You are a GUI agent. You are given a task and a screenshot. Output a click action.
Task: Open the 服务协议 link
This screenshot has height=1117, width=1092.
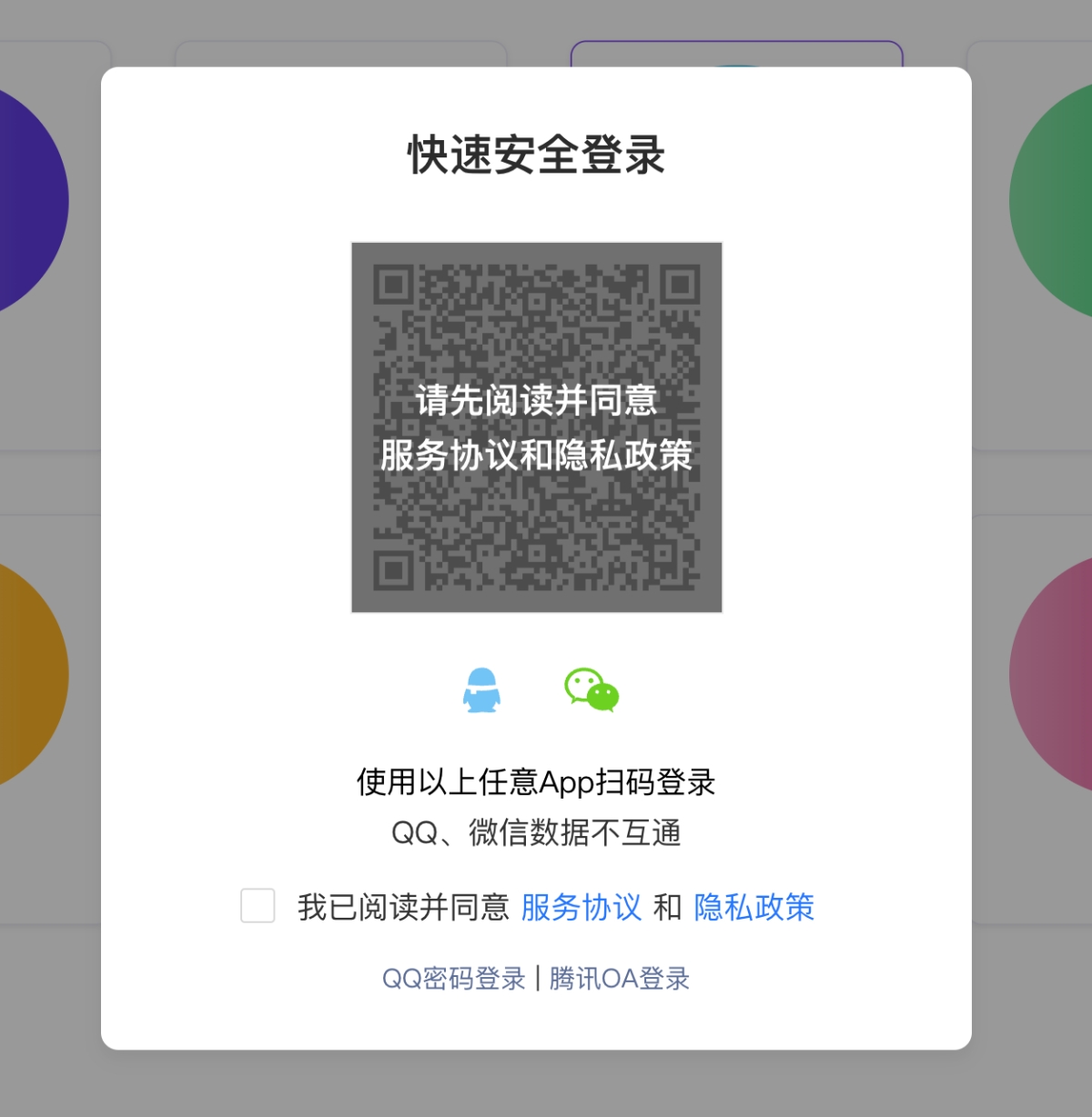581,907
